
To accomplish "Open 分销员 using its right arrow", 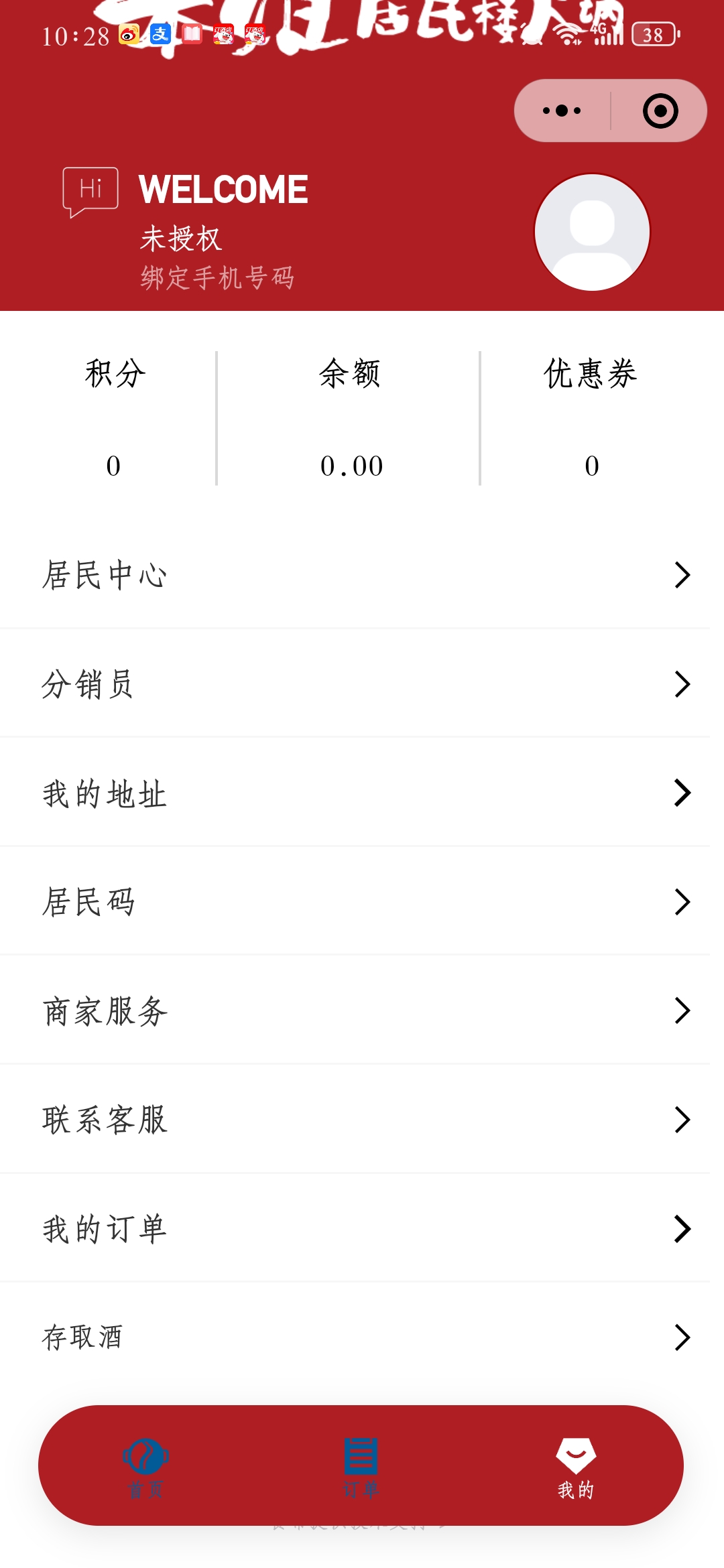I will coord(682,683).
